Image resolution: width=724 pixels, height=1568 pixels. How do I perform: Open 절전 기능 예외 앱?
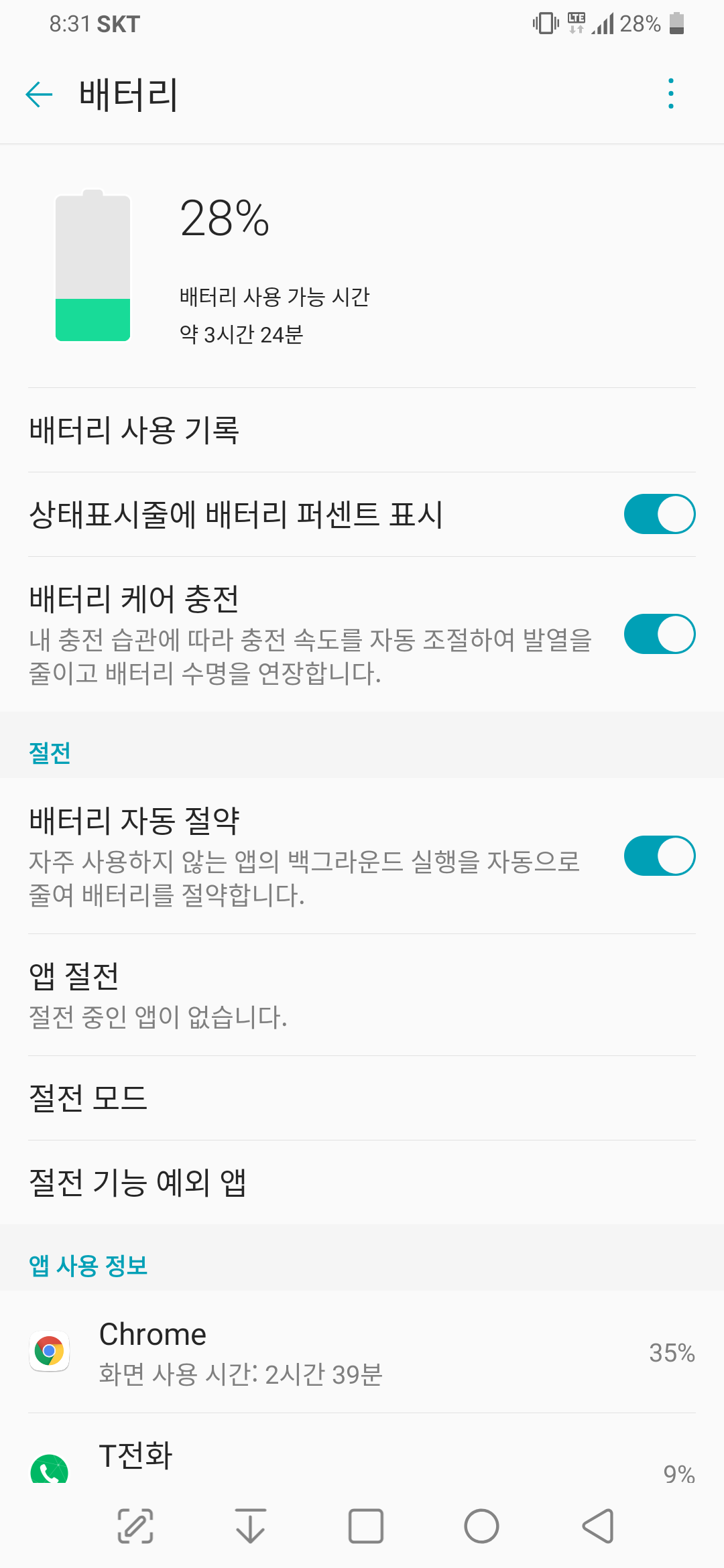pyautogui.click(x=362, y=1182)
